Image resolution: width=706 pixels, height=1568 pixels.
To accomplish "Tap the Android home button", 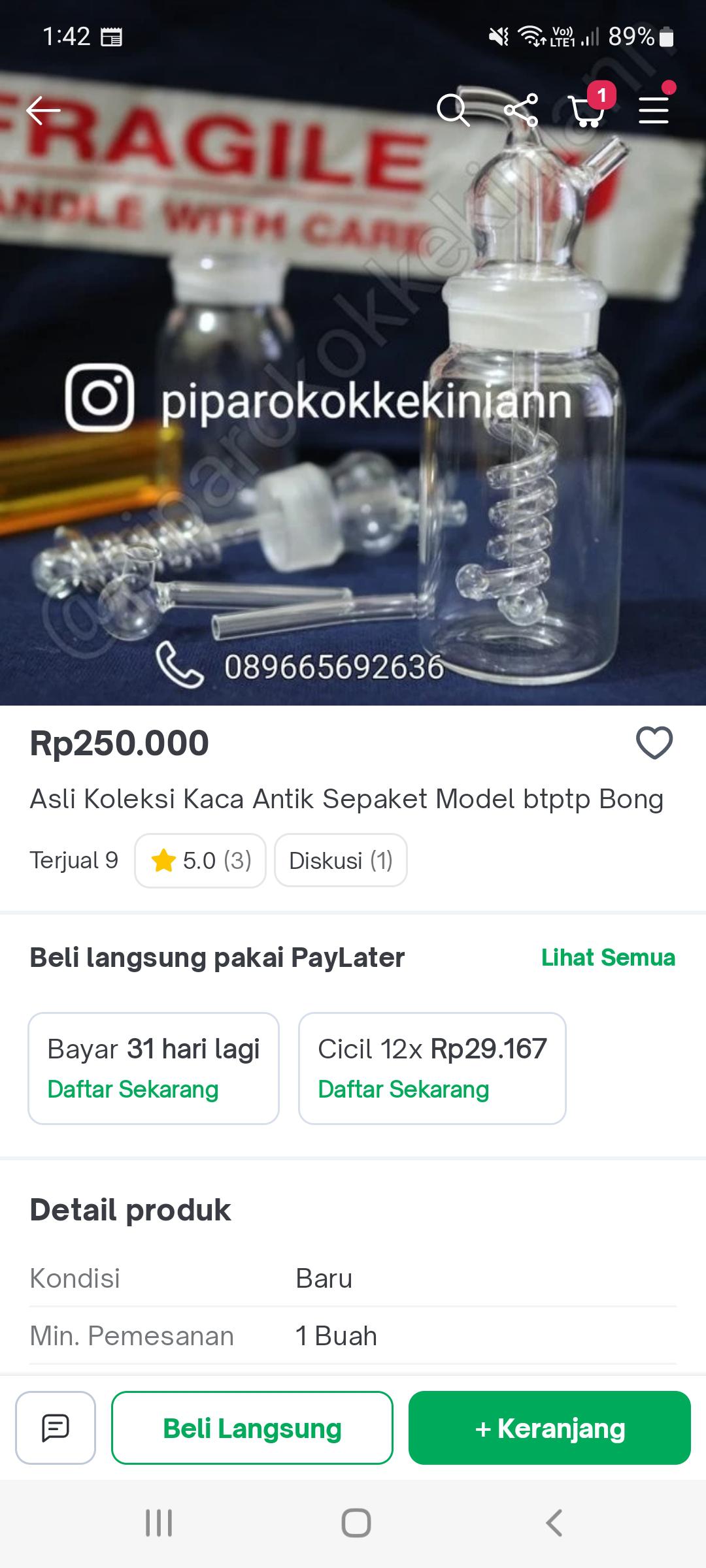I will (x=353, y=1522).
